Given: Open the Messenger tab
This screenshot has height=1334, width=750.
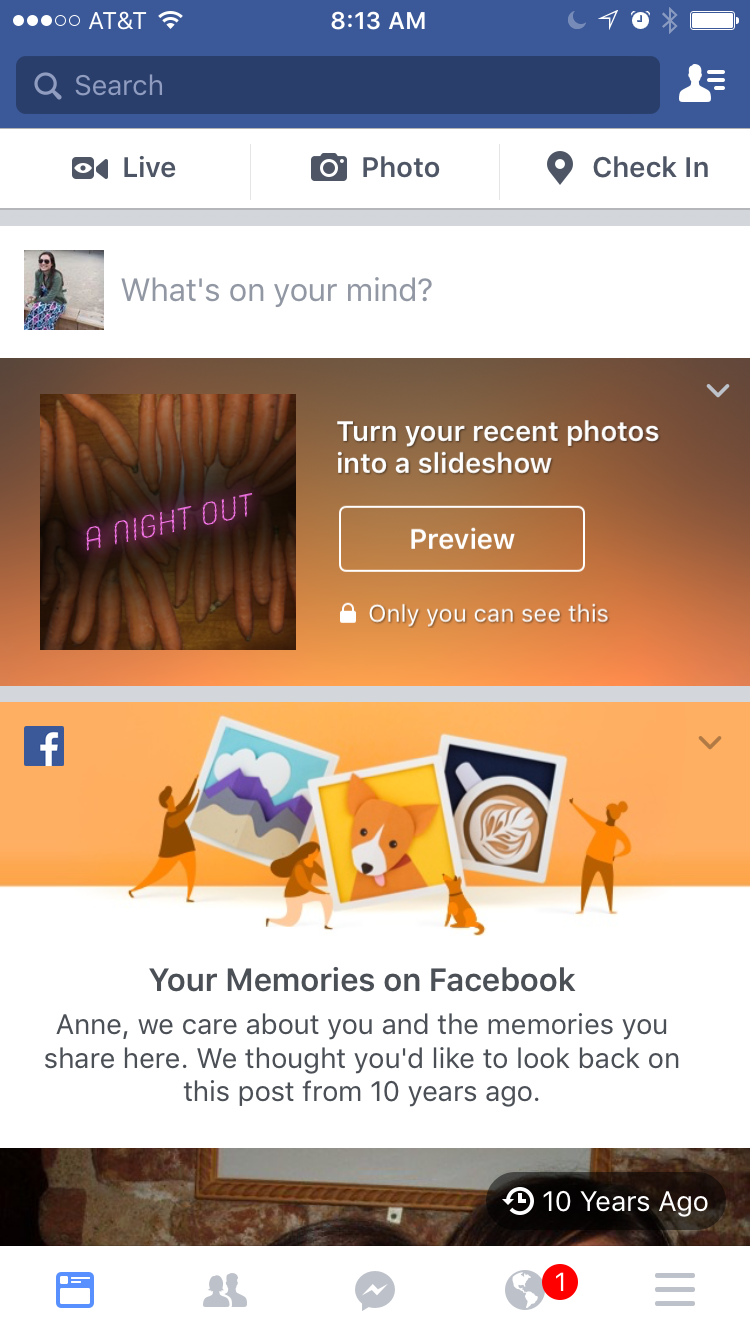Looking at the screenshot, I should [x=375, y=1290].
